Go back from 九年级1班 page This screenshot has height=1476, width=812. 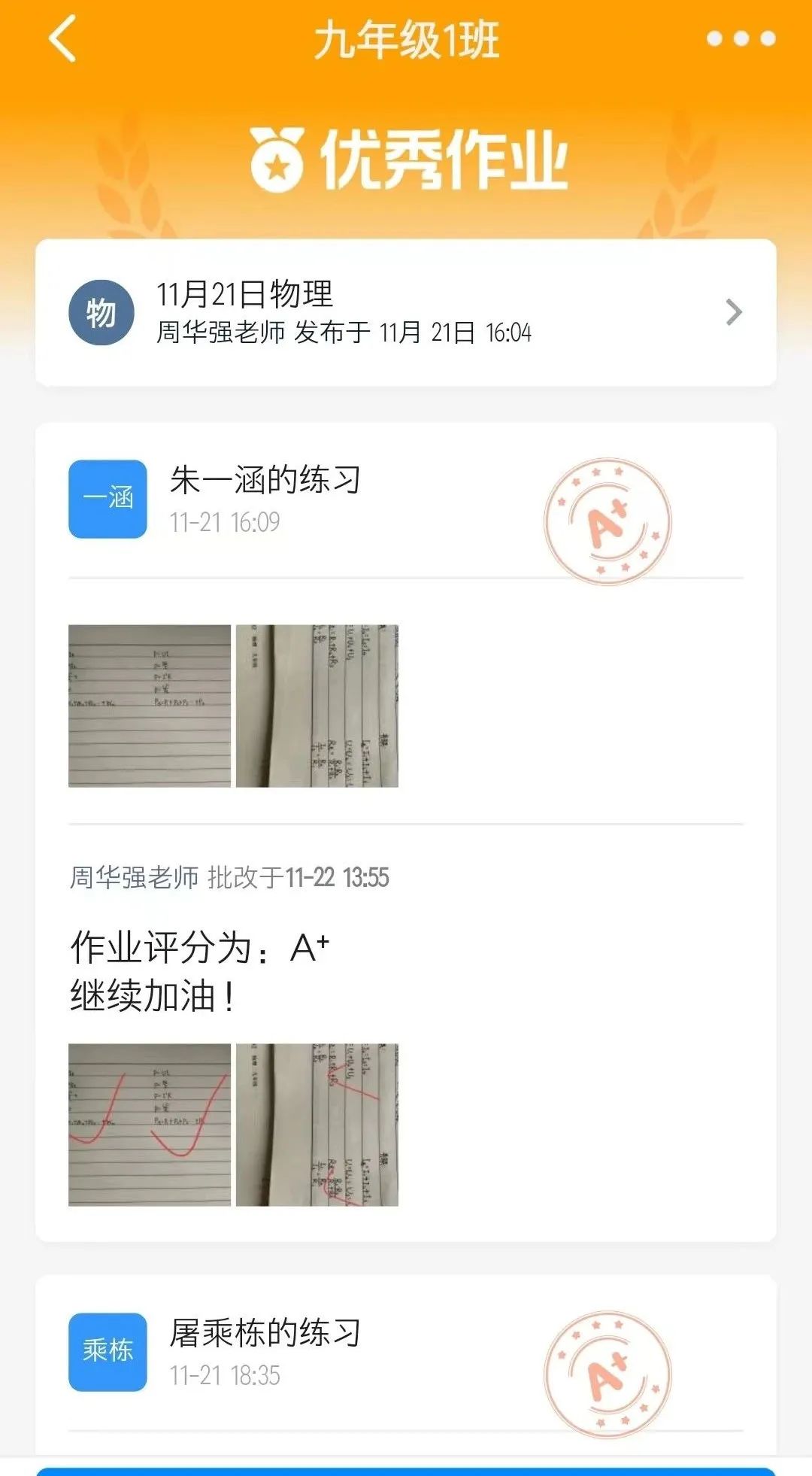[63, 39]
